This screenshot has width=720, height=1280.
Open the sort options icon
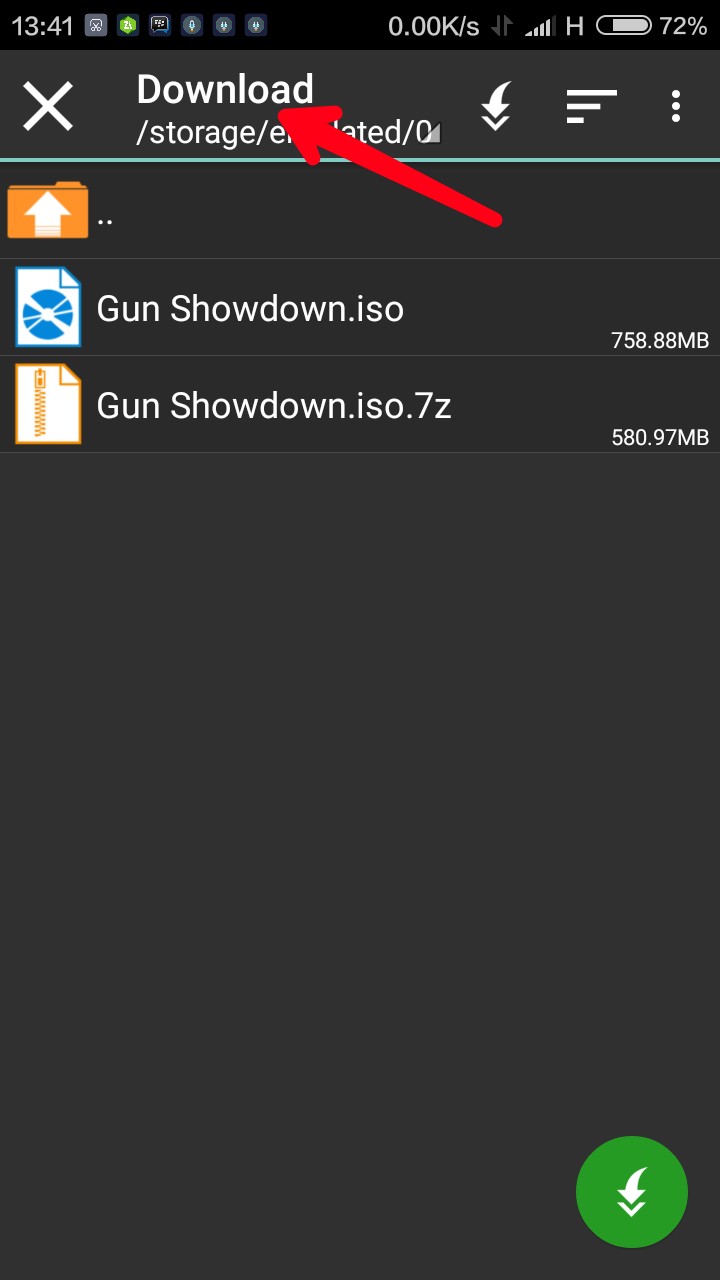pos(590,104)
